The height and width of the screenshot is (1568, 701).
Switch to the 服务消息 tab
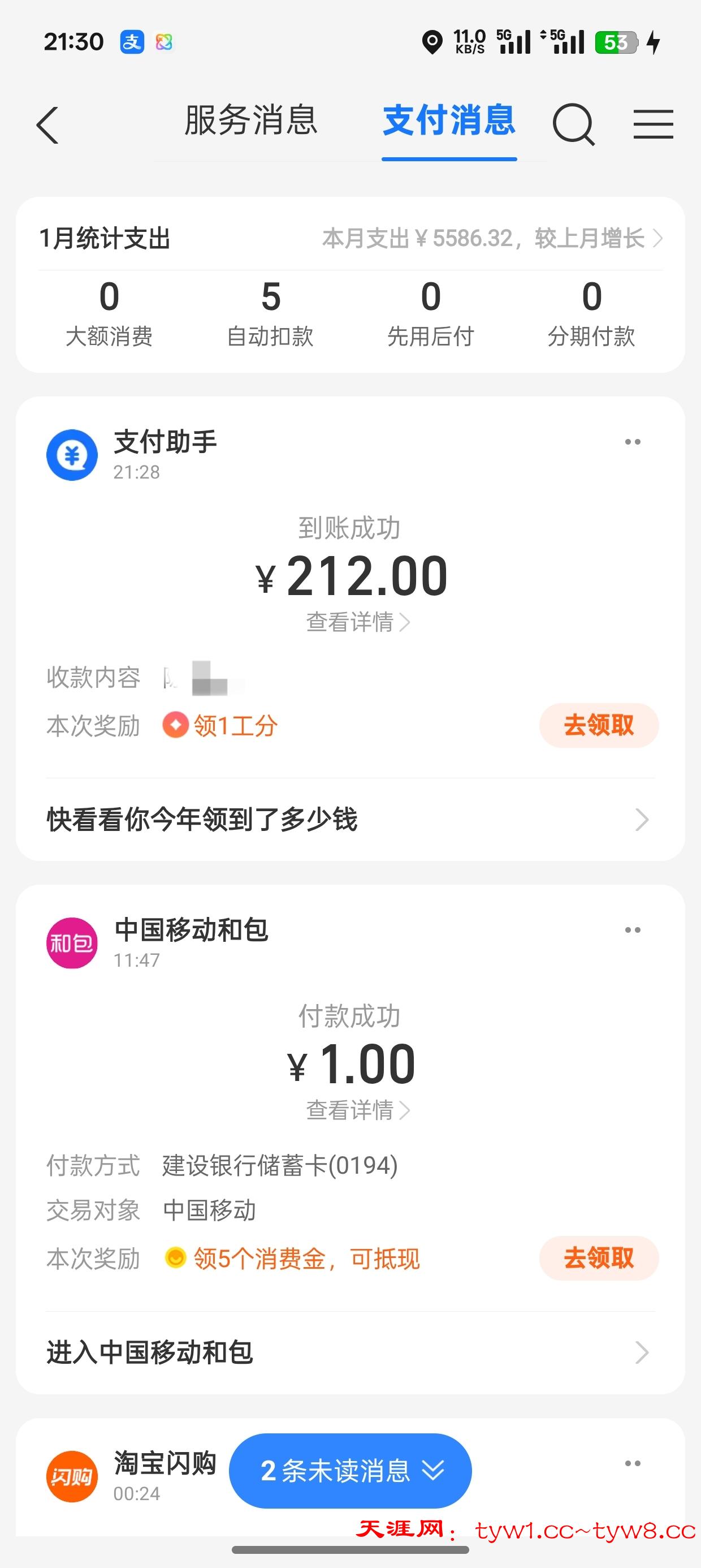point(250,120)
